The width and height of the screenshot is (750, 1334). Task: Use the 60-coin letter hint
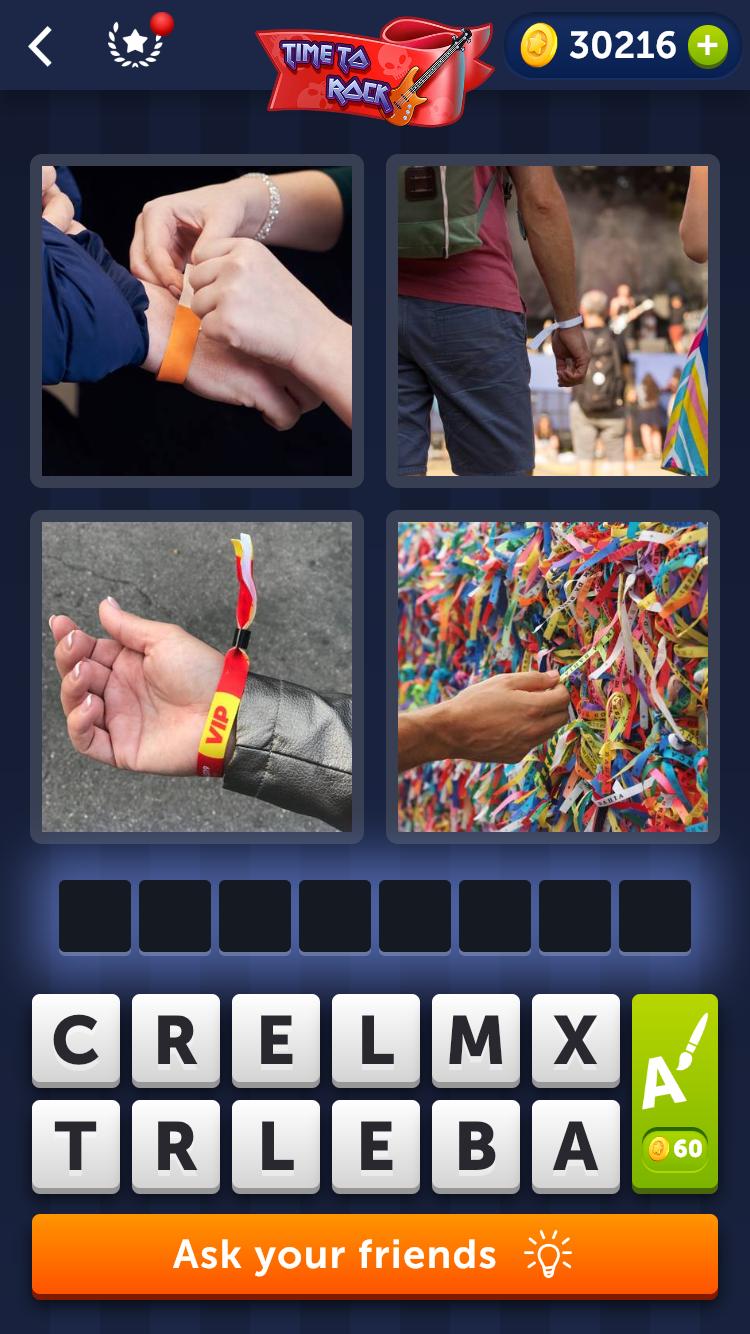tap(675, 1092)
